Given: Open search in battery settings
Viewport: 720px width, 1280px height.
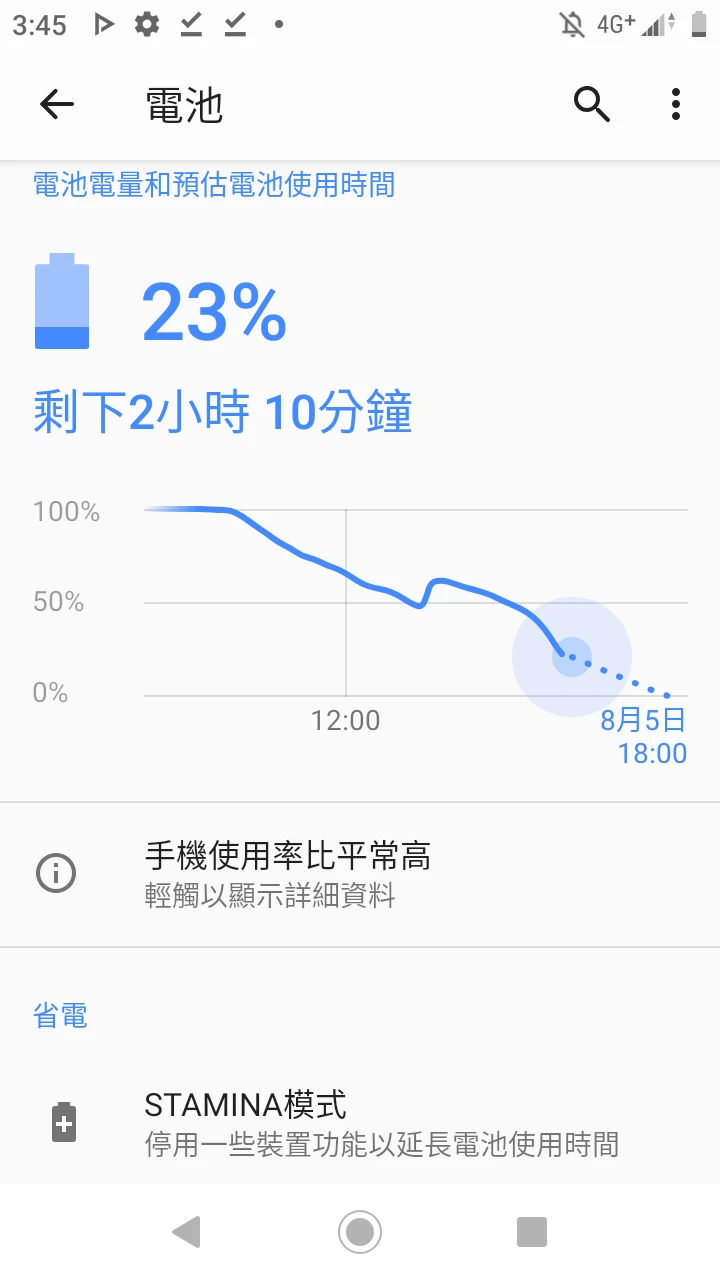Looking at the screenshot, I should click(x=591, y=104).
